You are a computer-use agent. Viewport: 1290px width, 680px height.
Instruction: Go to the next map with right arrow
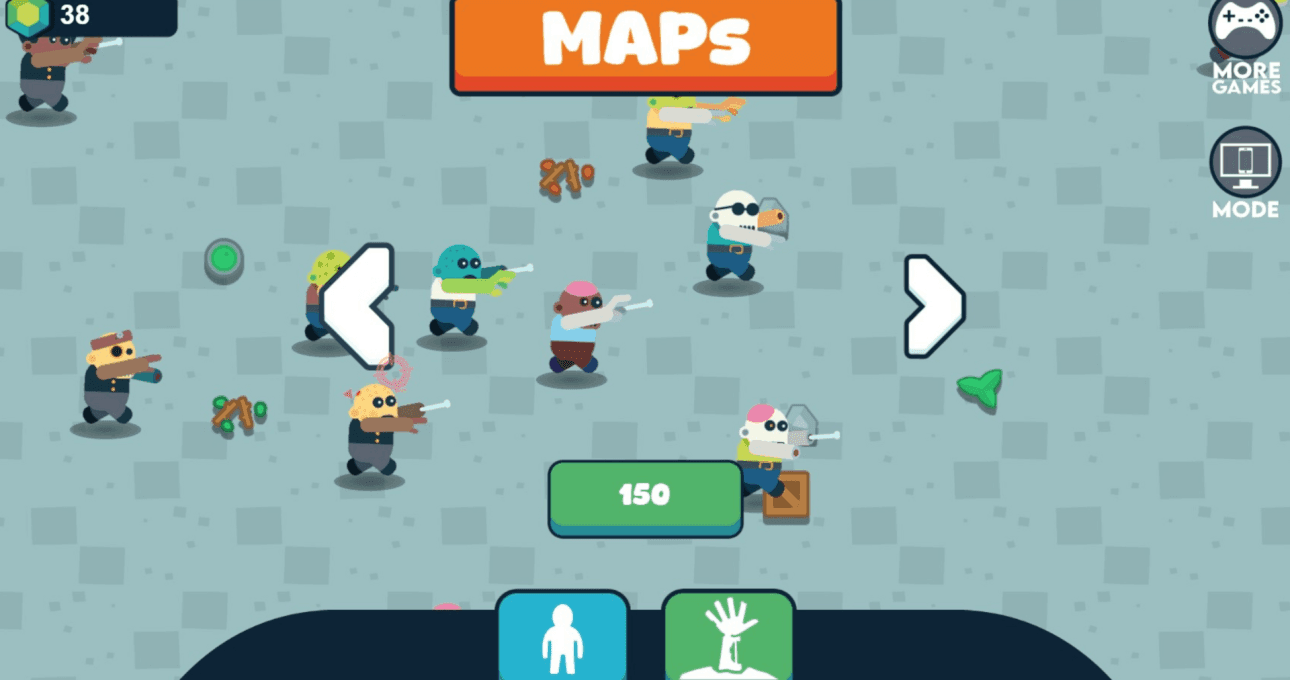(933, 306)
